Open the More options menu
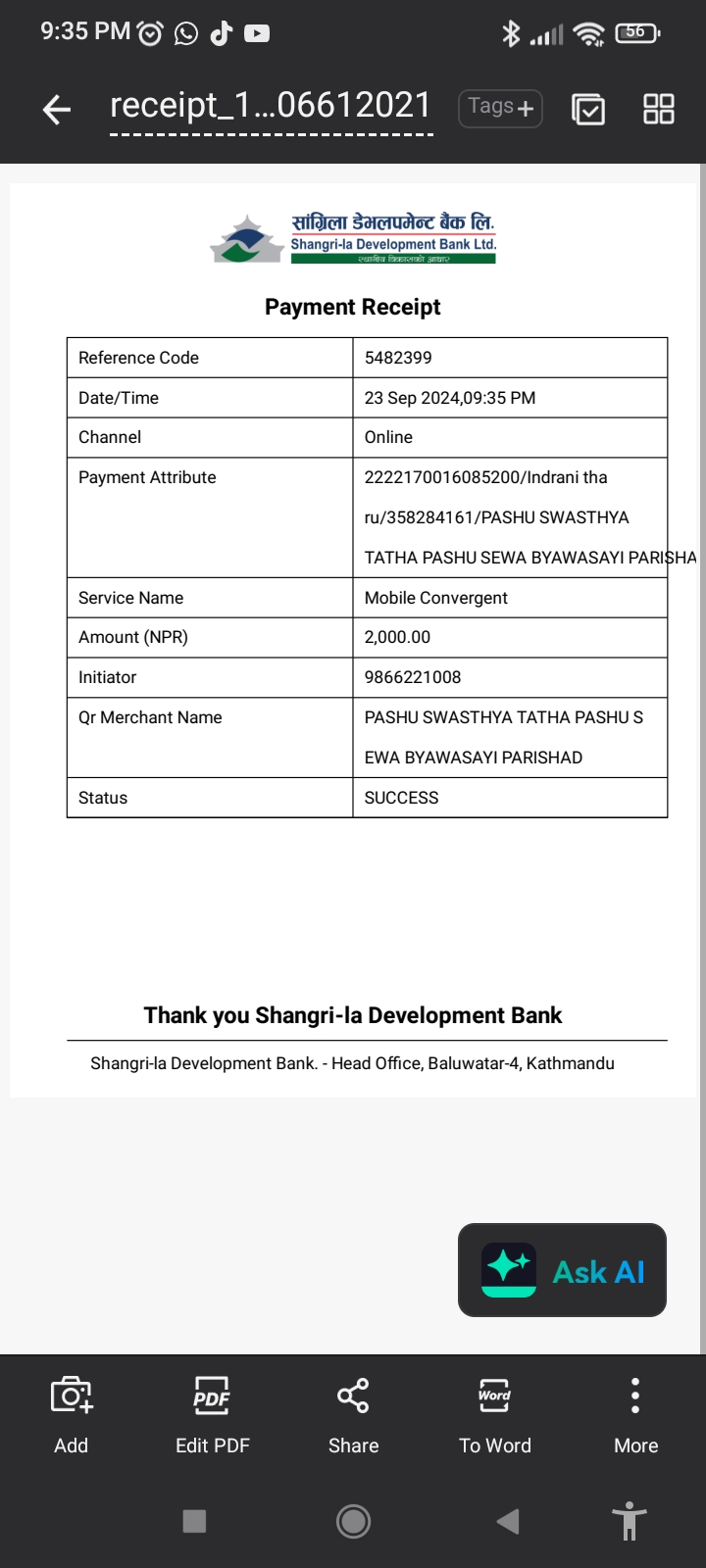 pos(635,1415)
